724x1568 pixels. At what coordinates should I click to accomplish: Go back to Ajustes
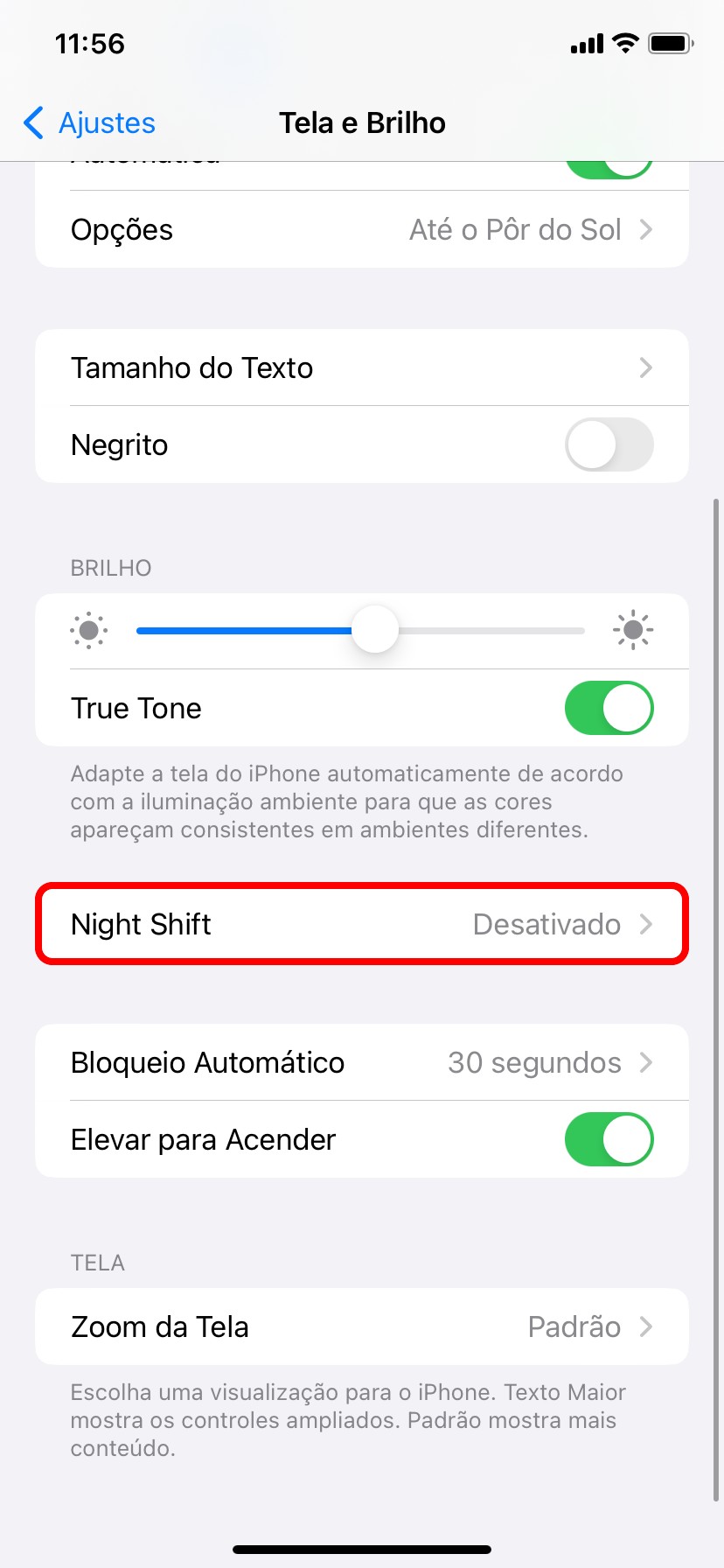tap(89, 123)
